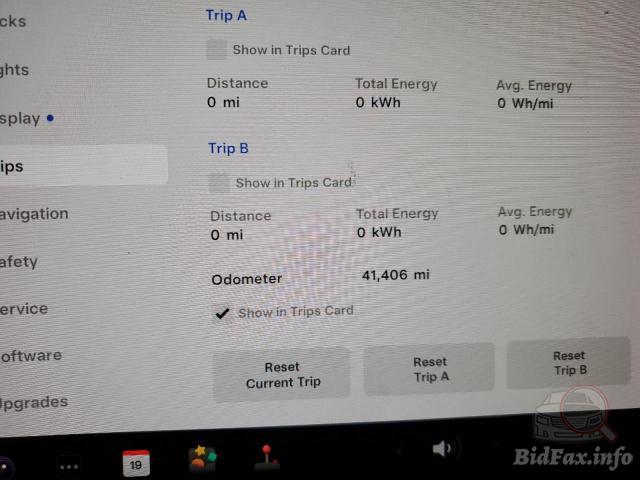Open the all apps launcher dots
Viewport: 640px width, 480px height.
point(69,466)
